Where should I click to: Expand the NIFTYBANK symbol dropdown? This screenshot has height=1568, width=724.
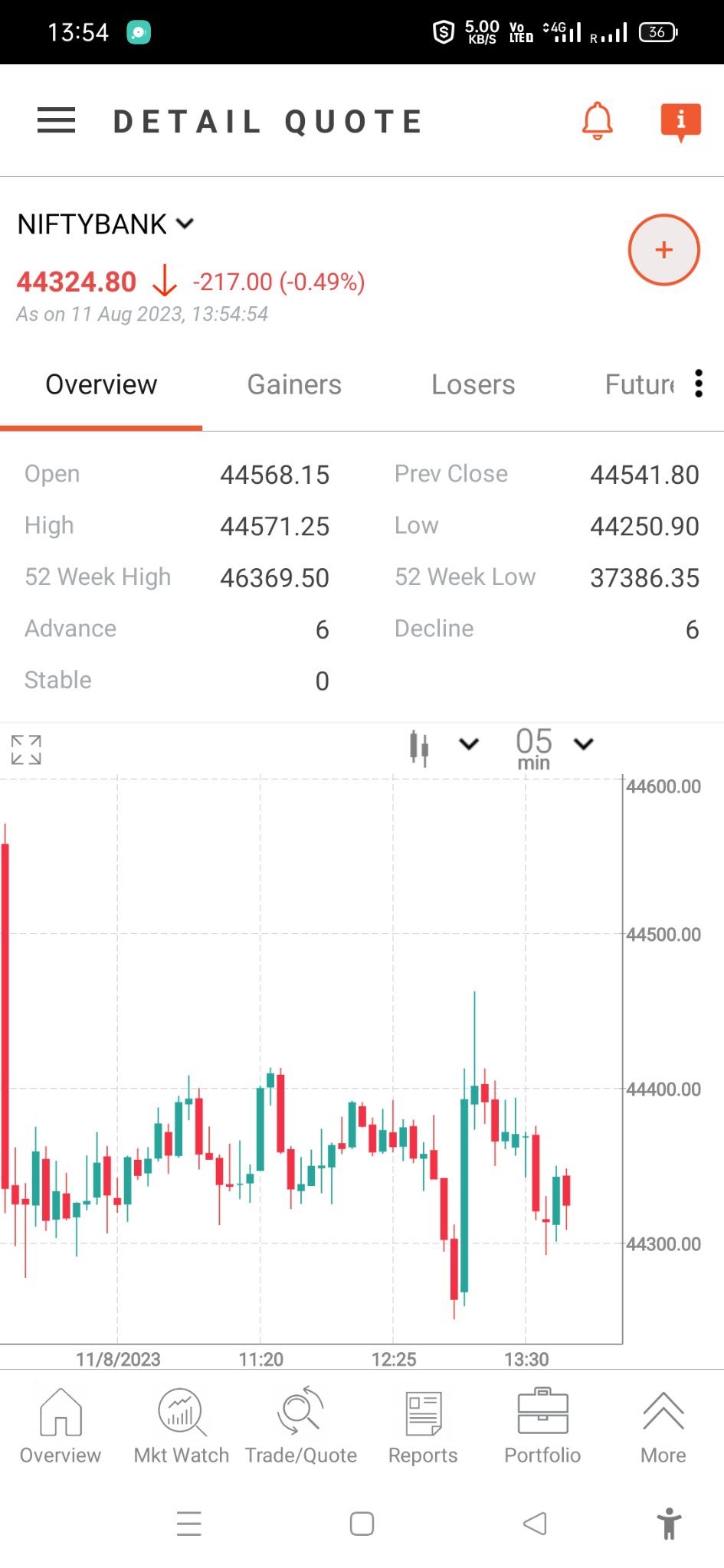[x=185, y=224]
